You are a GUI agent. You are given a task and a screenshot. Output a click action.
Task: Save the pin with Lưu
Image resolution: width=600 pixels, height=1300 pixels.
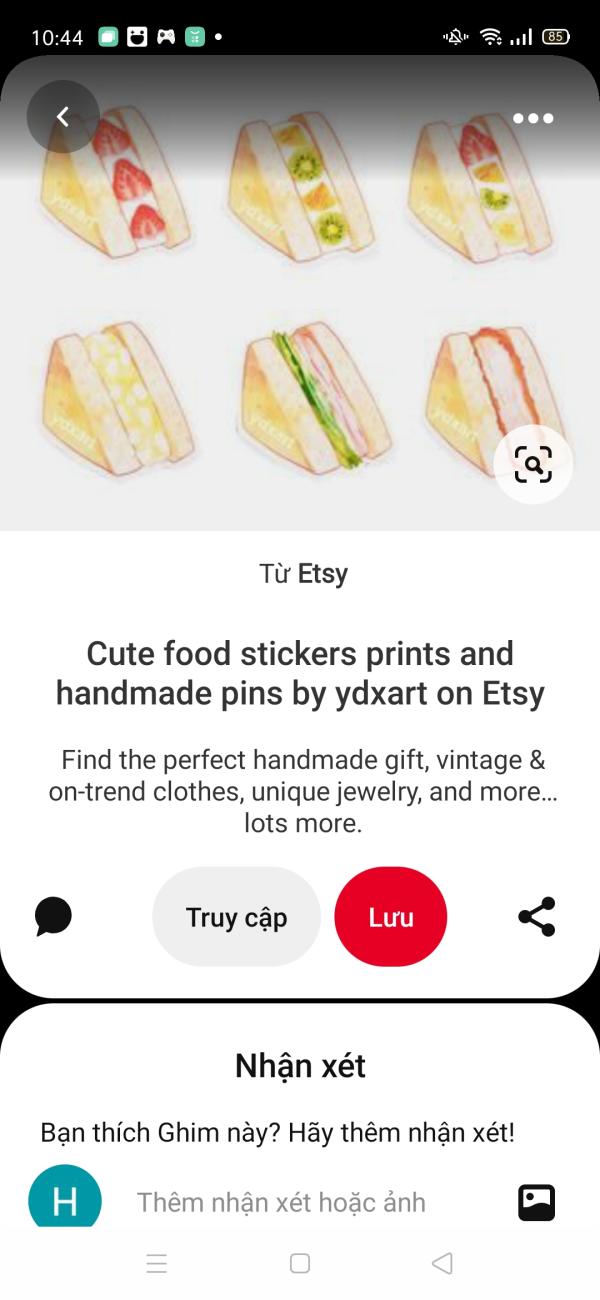pyautogui.click(x=390, y=917)
